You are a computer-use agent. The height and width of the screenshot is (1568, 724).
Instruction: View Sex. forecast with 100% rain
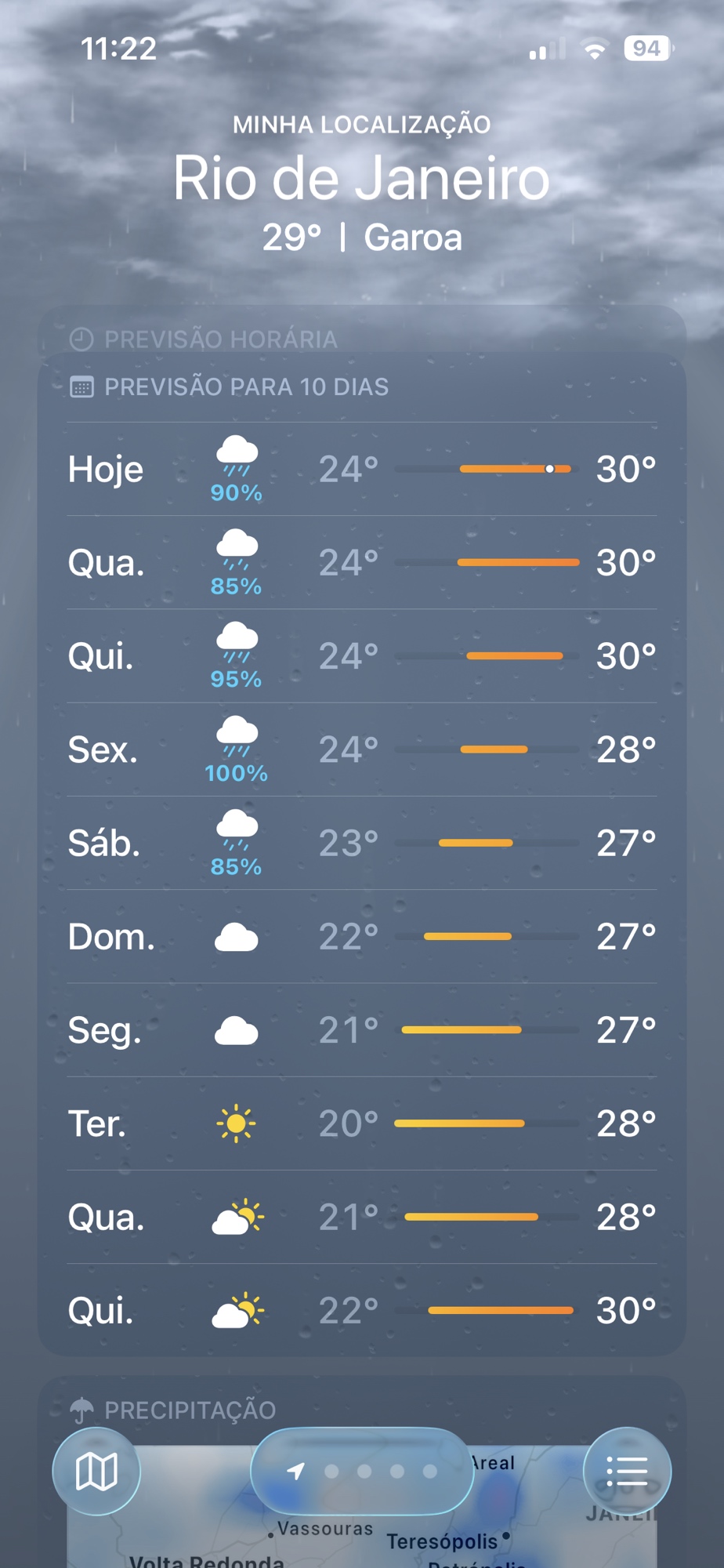tap(362, 750)
